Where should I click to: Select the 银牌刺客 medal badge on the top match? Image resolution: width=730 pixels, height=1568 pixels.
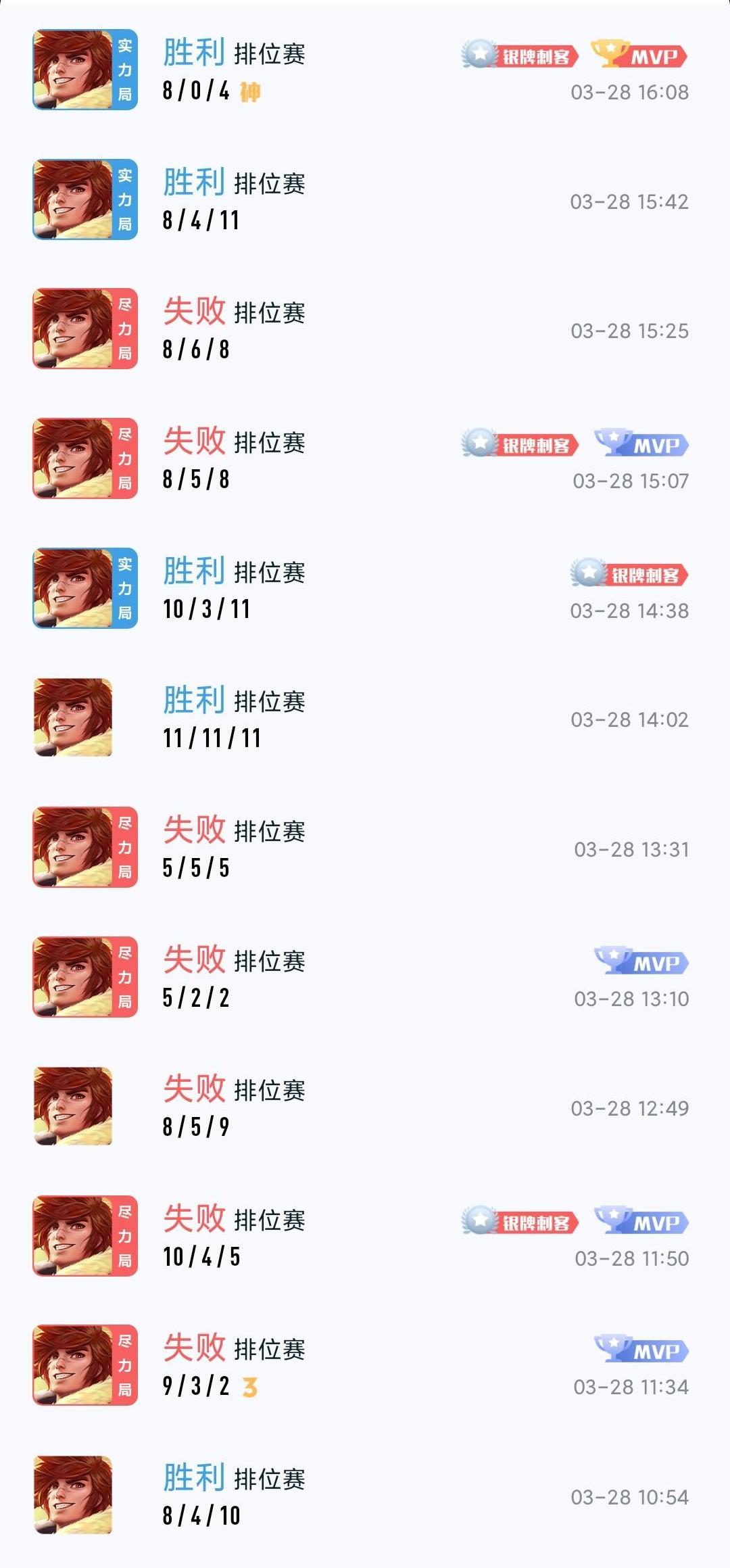pyautogui.click(x=520, y=57)
